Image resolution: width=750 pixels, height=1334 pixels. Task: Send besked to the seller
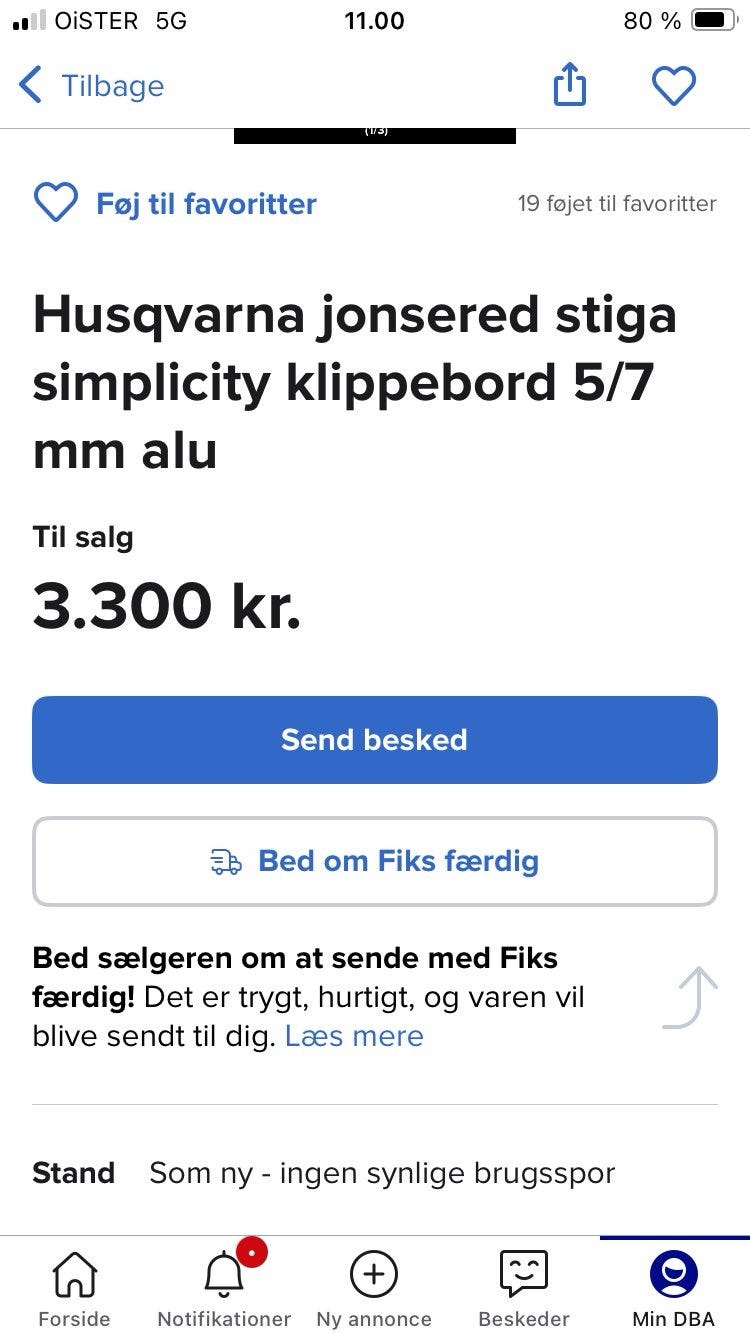click(x=375, y=740)
